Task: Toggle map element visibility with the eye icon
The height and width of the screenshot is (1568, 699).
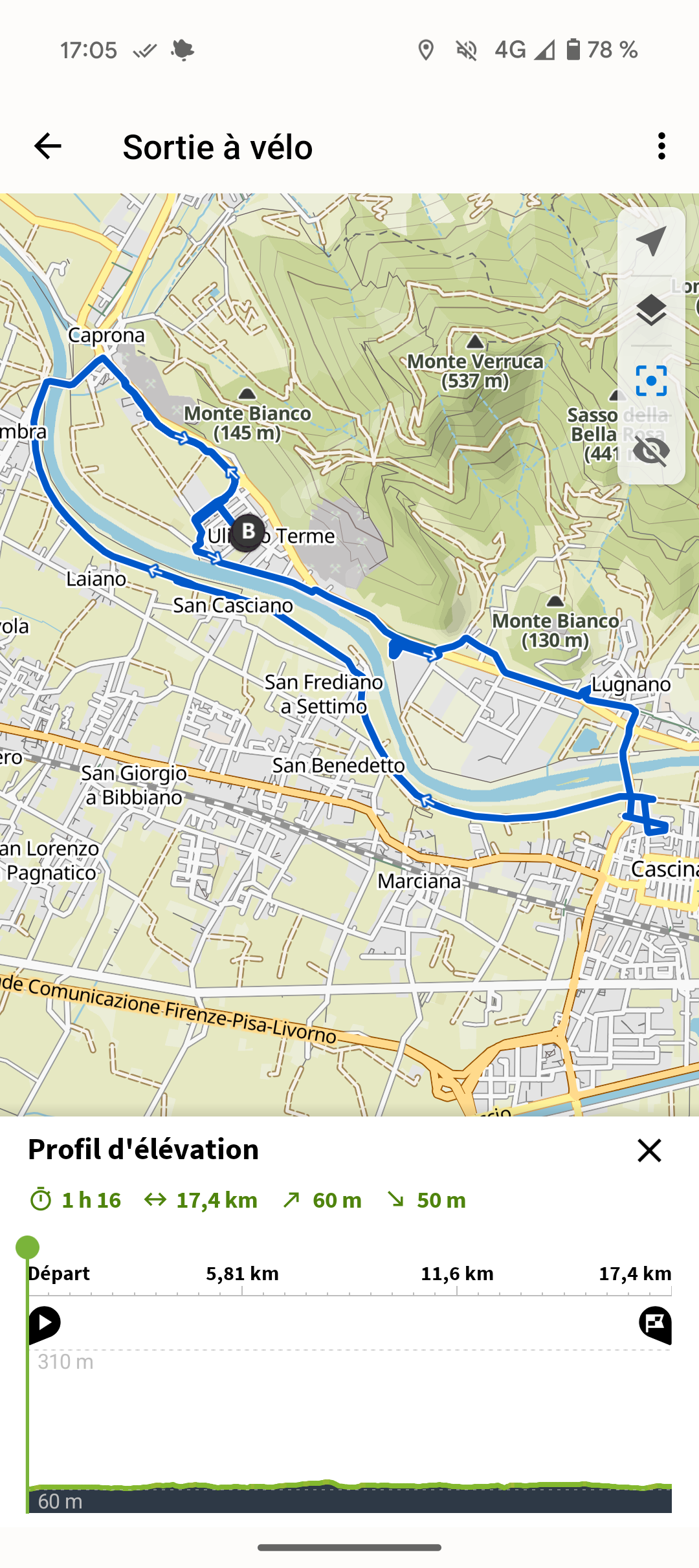Action: click(x=651, y=450)
